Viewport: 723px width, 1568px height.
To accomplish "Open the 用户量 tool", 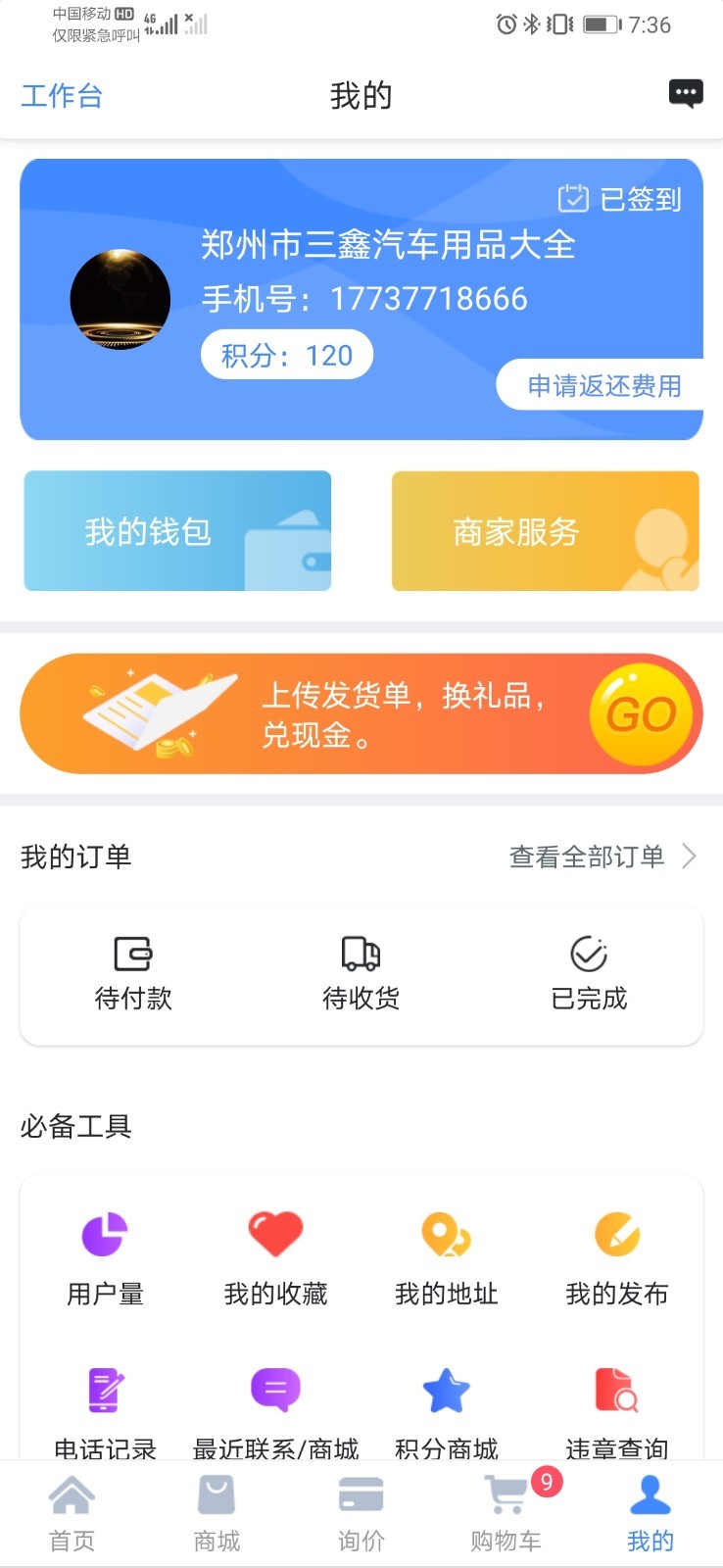I will tap(105, 1259).
